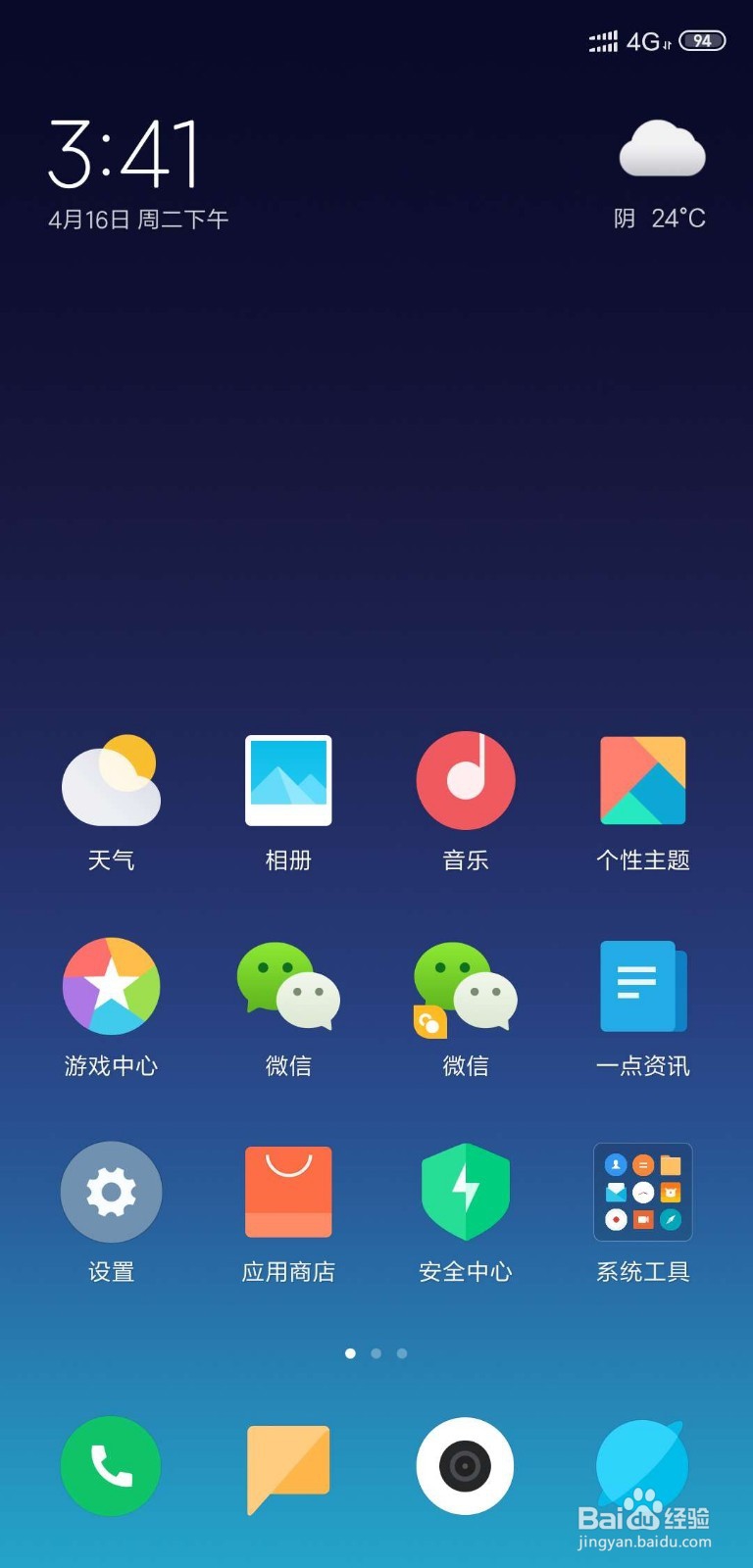Open the second 微信 cloned app
Viewport: 753px width, 1568px height.
pos(465,987)
